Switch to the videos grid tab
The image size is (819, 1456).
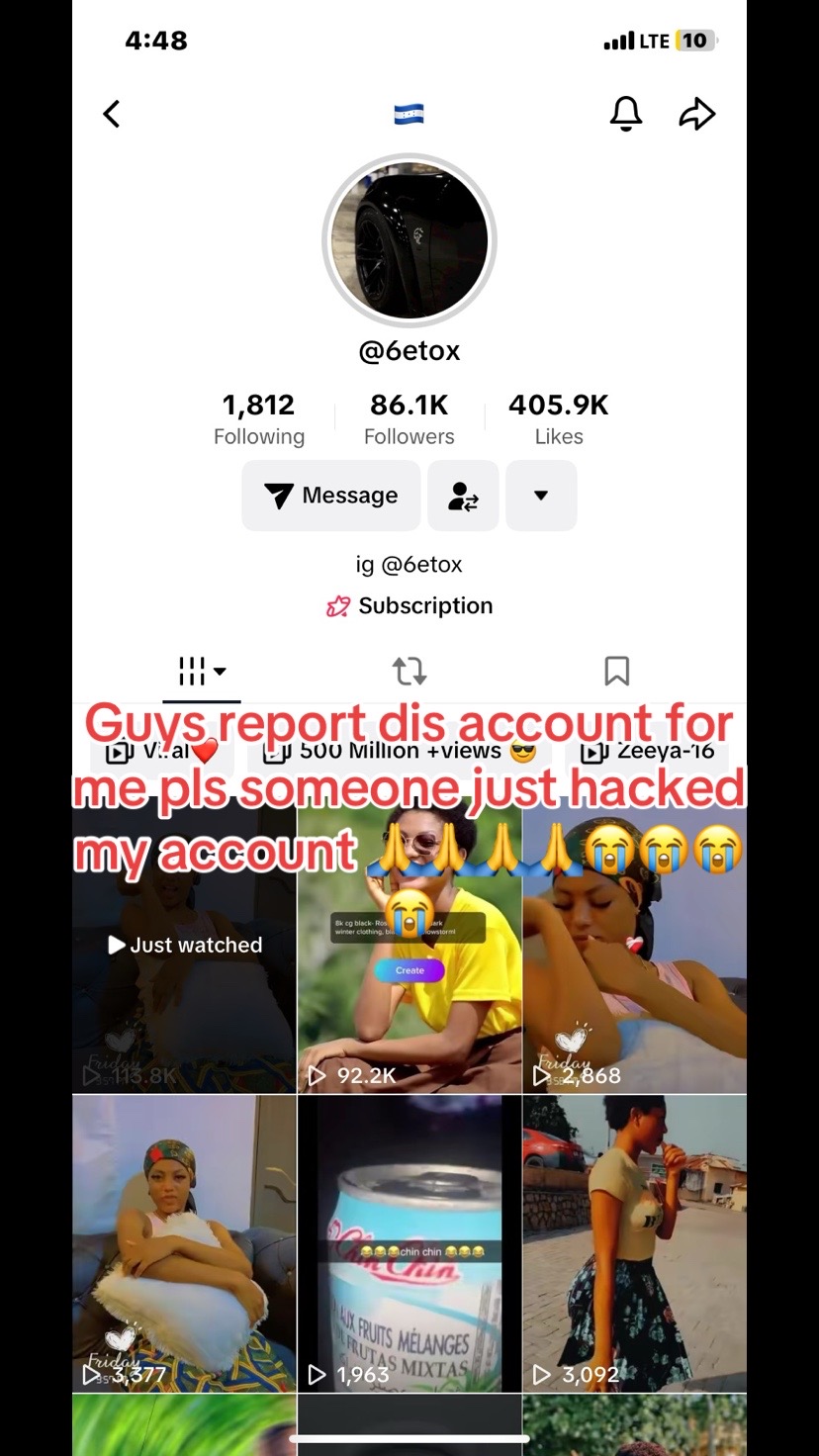point(202,672)
